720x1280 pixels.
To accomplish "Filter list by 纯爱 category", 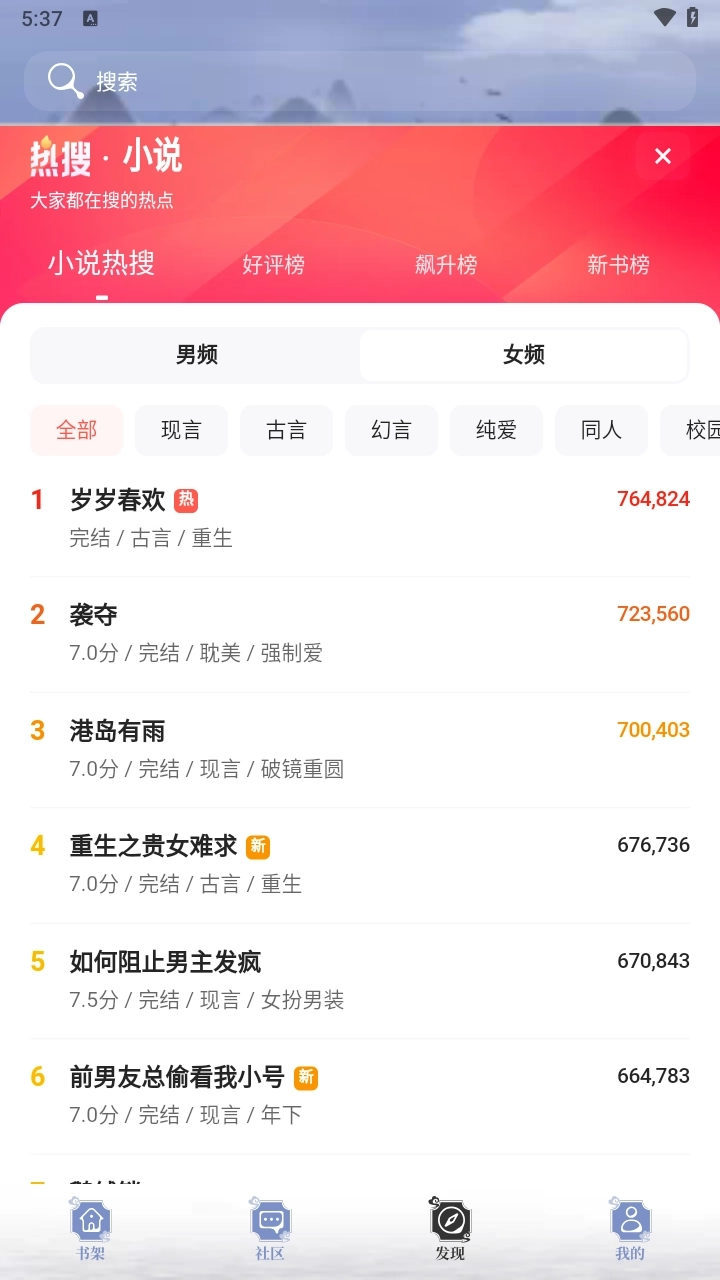I will click(496, 430).
